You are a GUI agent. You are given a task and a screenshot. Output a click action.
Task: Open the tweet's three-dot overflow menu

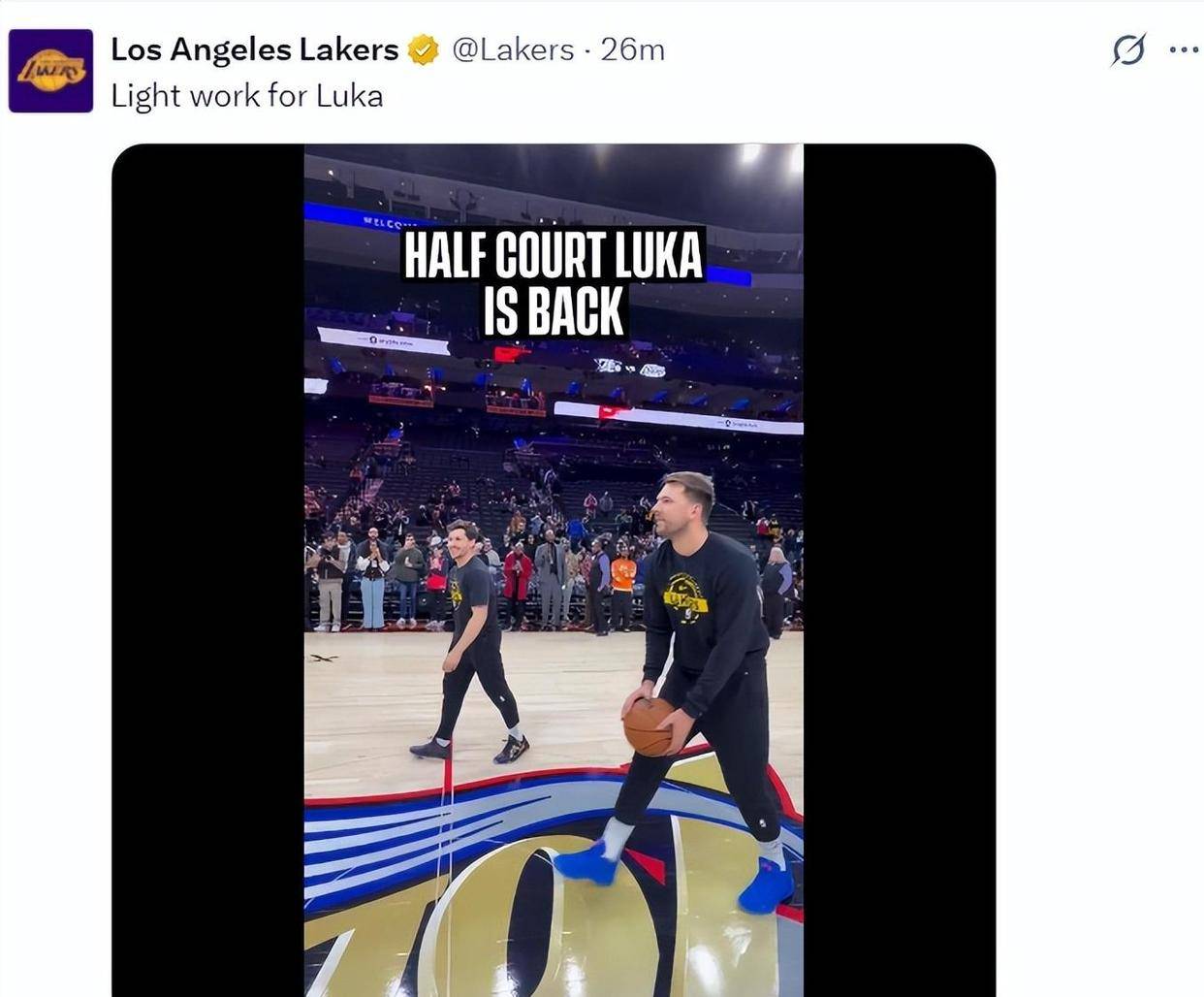(1183, 48)
